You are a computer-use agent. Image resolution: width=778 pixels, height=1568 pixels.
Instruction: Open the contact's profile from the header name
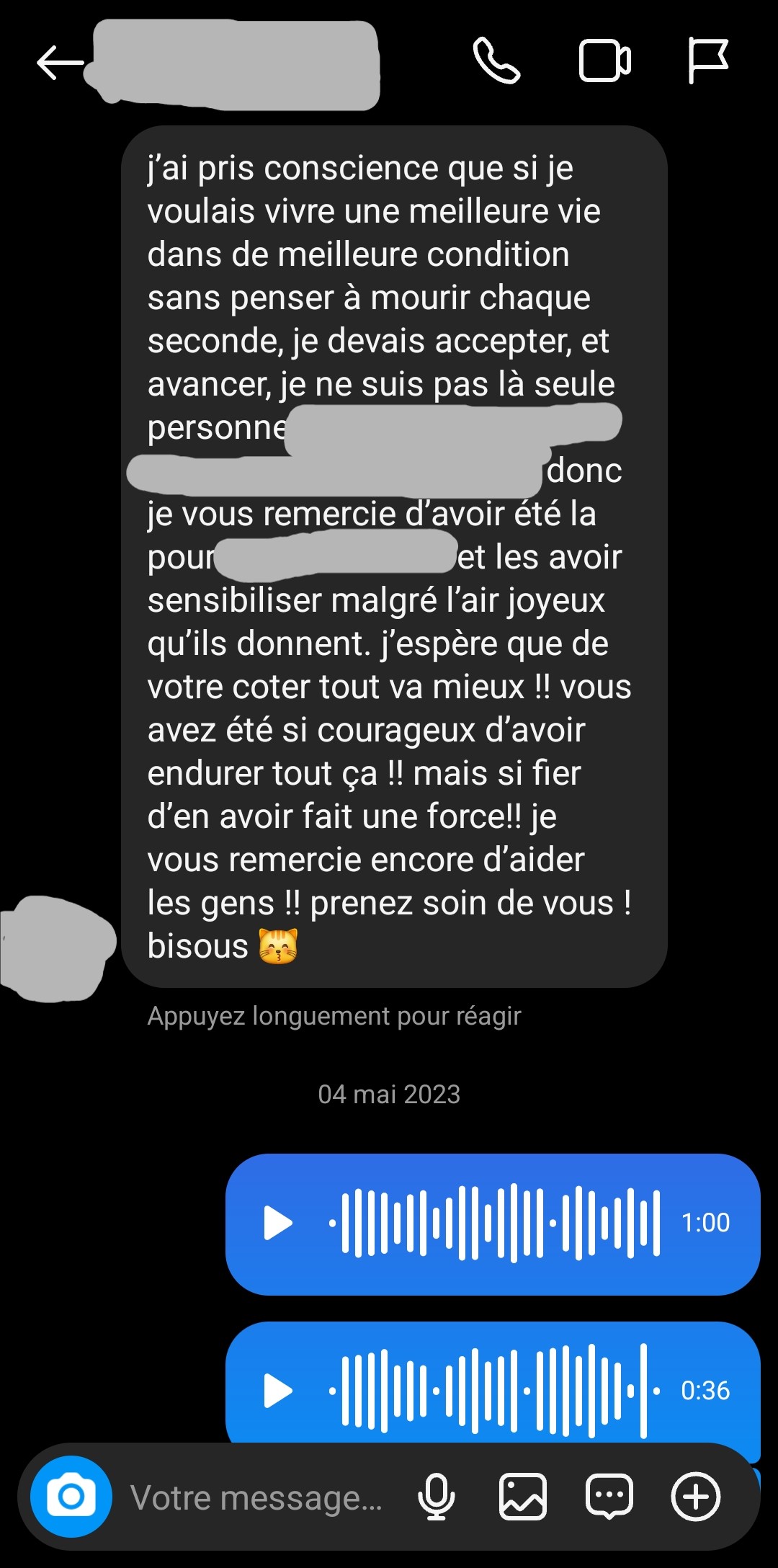[234, 65]
